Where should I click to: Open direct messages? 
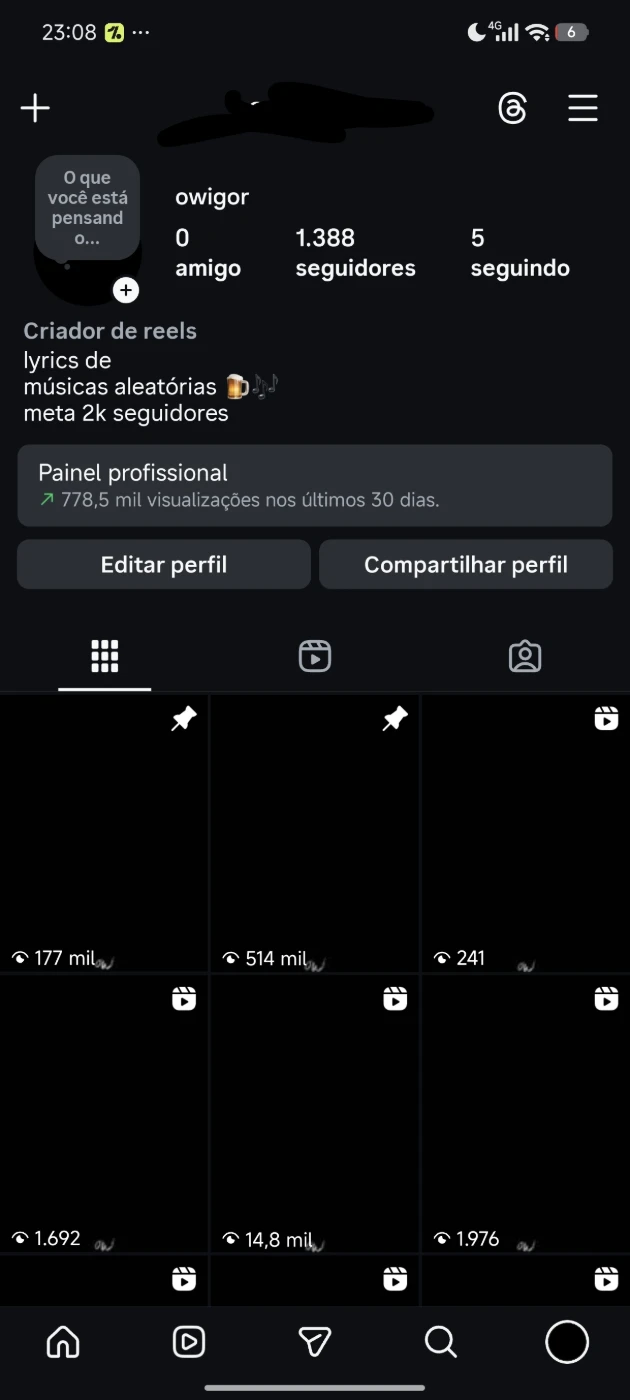tap(315, 1342)
